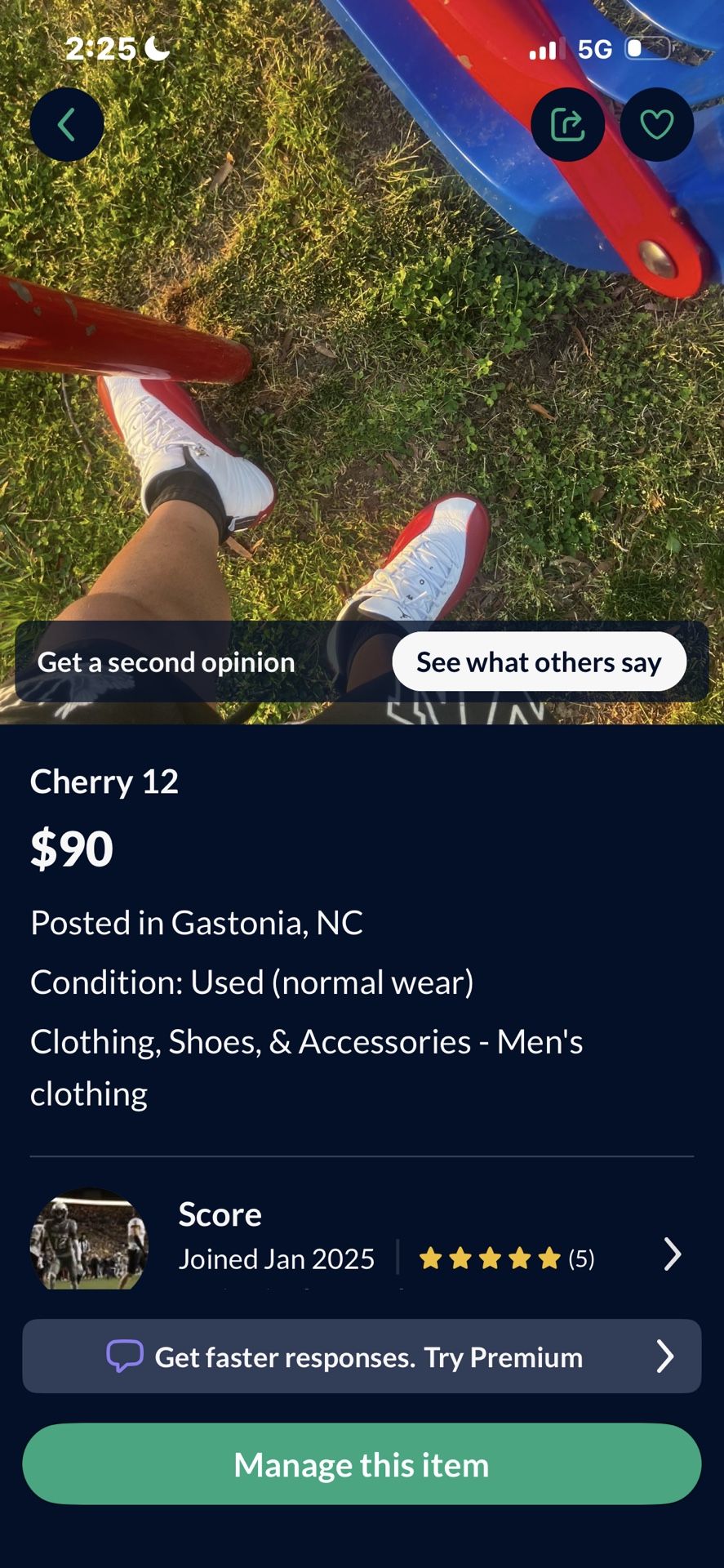Tap the 5G network indicator
The height and width of the screenshot is (1568, 724).
pos(595,48)
